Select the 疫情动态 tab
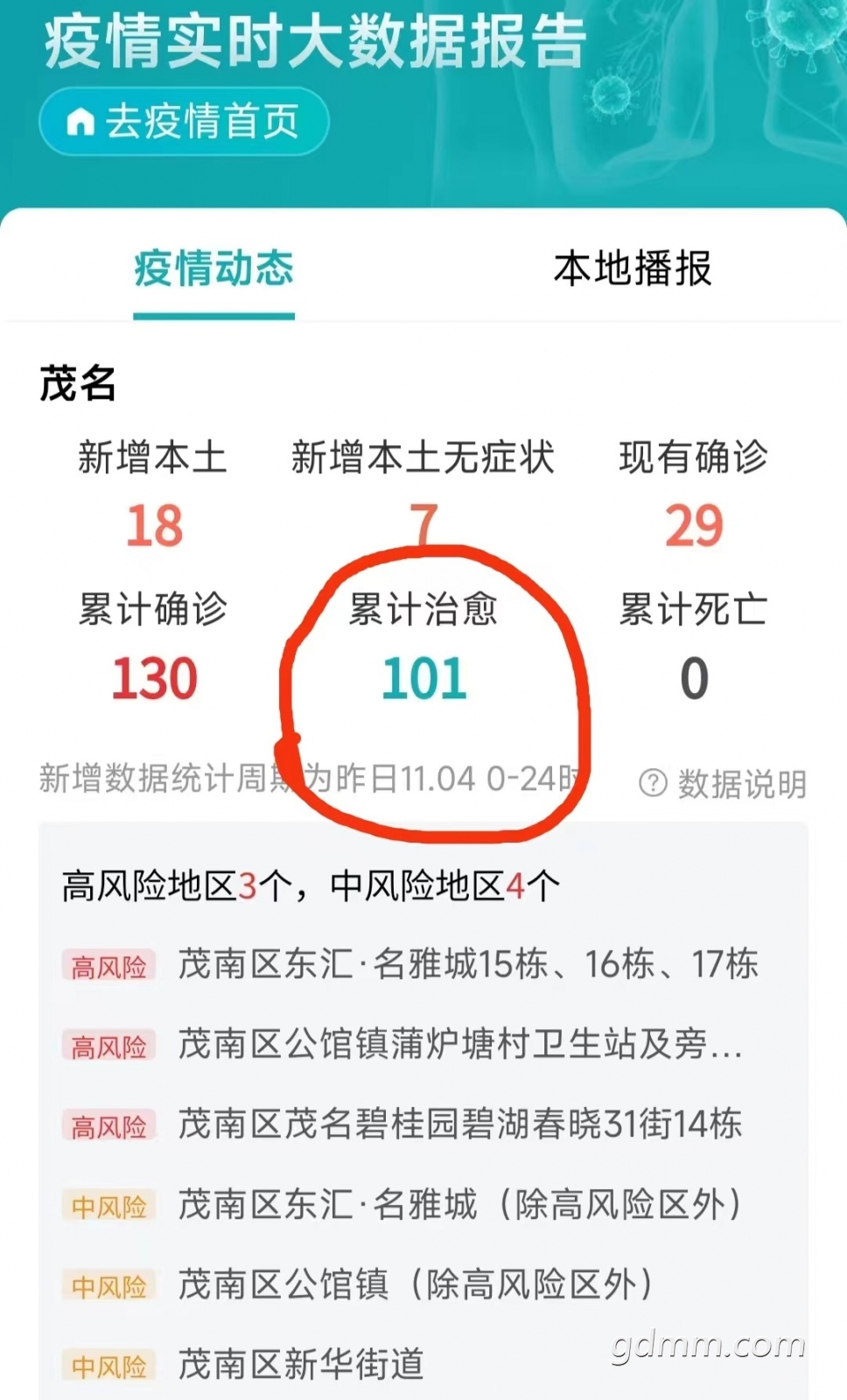Image resolution: width=847 pixels, height=1400 pixels. [x=213, y=269]
